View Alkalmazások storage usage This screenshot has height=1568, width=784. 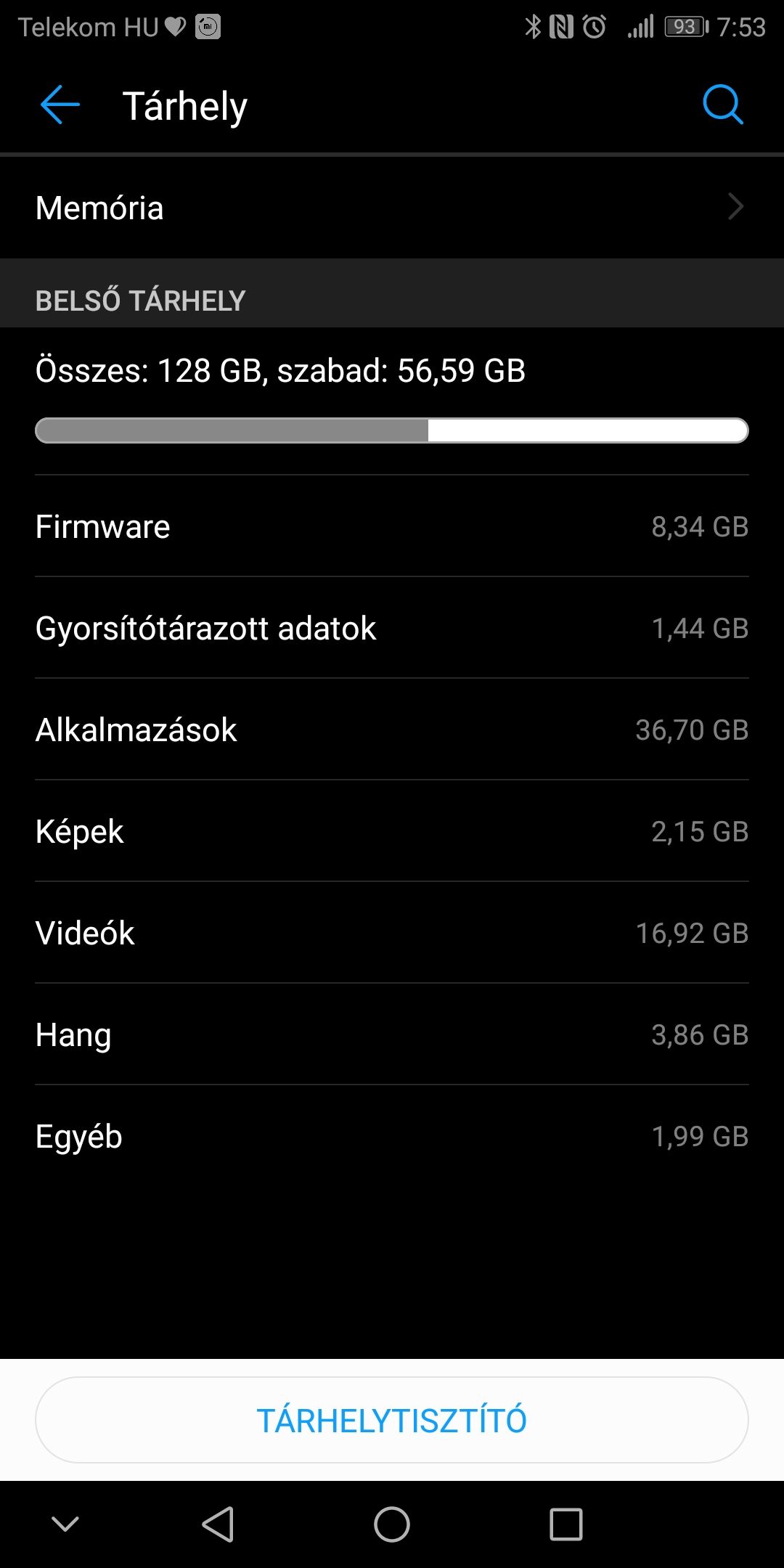point(392,730)
